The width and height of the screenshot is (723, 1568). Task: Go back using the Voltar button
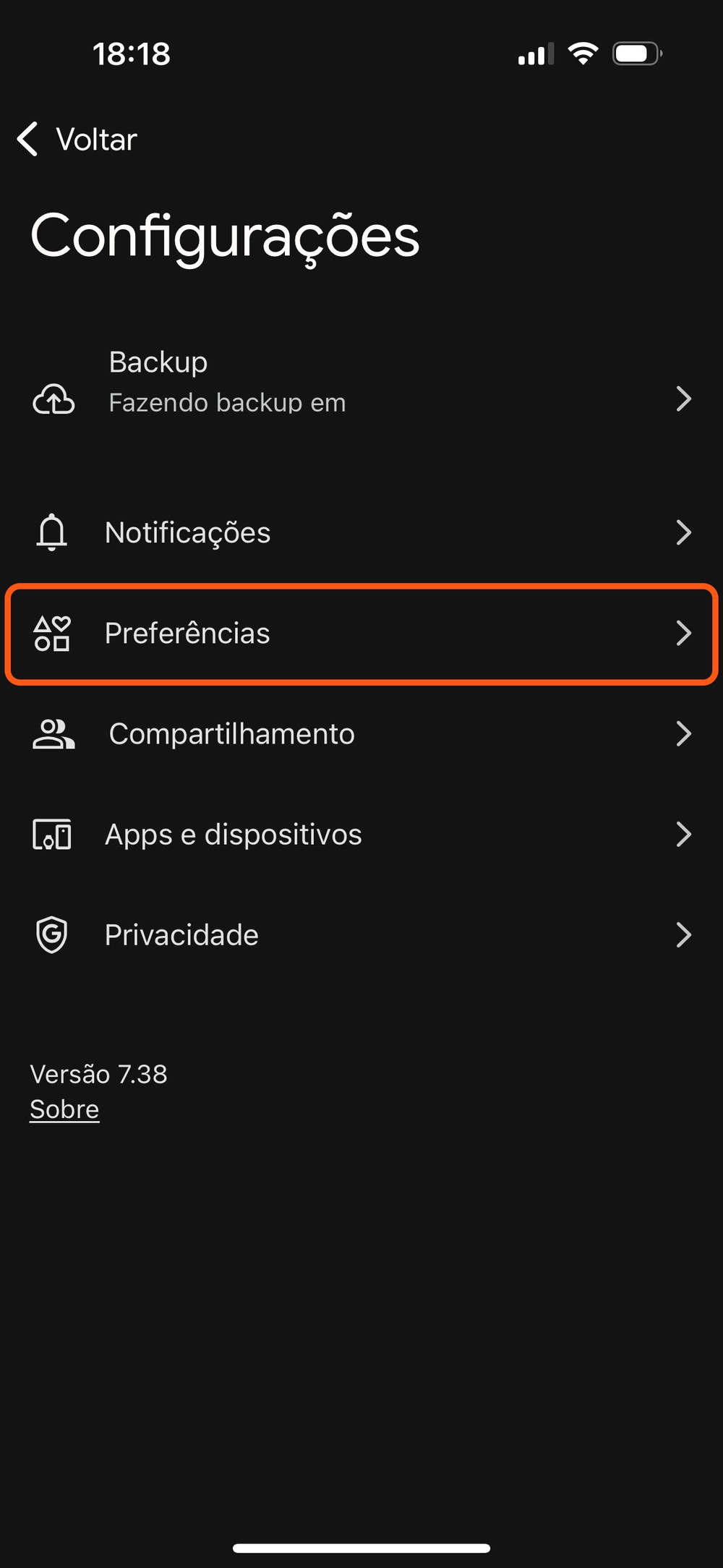coord(78,140)
